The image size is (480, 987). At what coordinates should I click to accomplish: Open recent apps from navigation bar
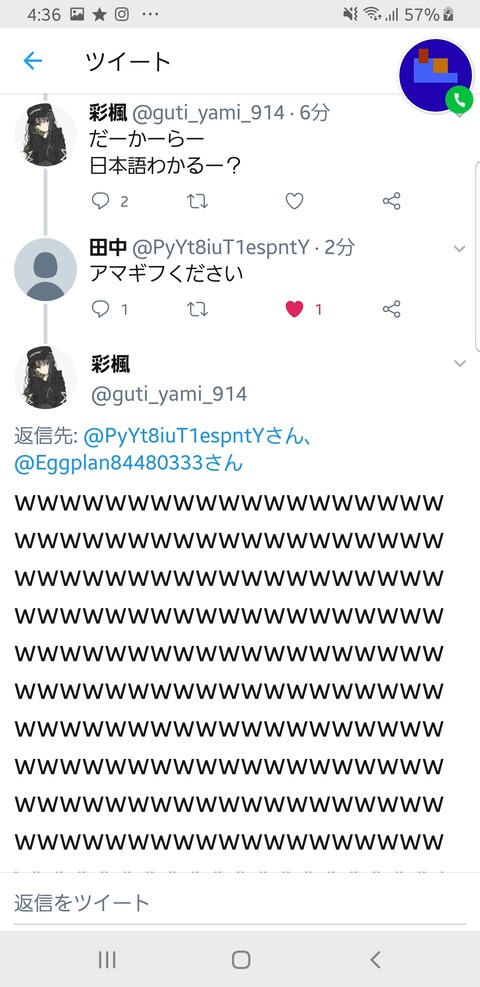click(107, 959)
